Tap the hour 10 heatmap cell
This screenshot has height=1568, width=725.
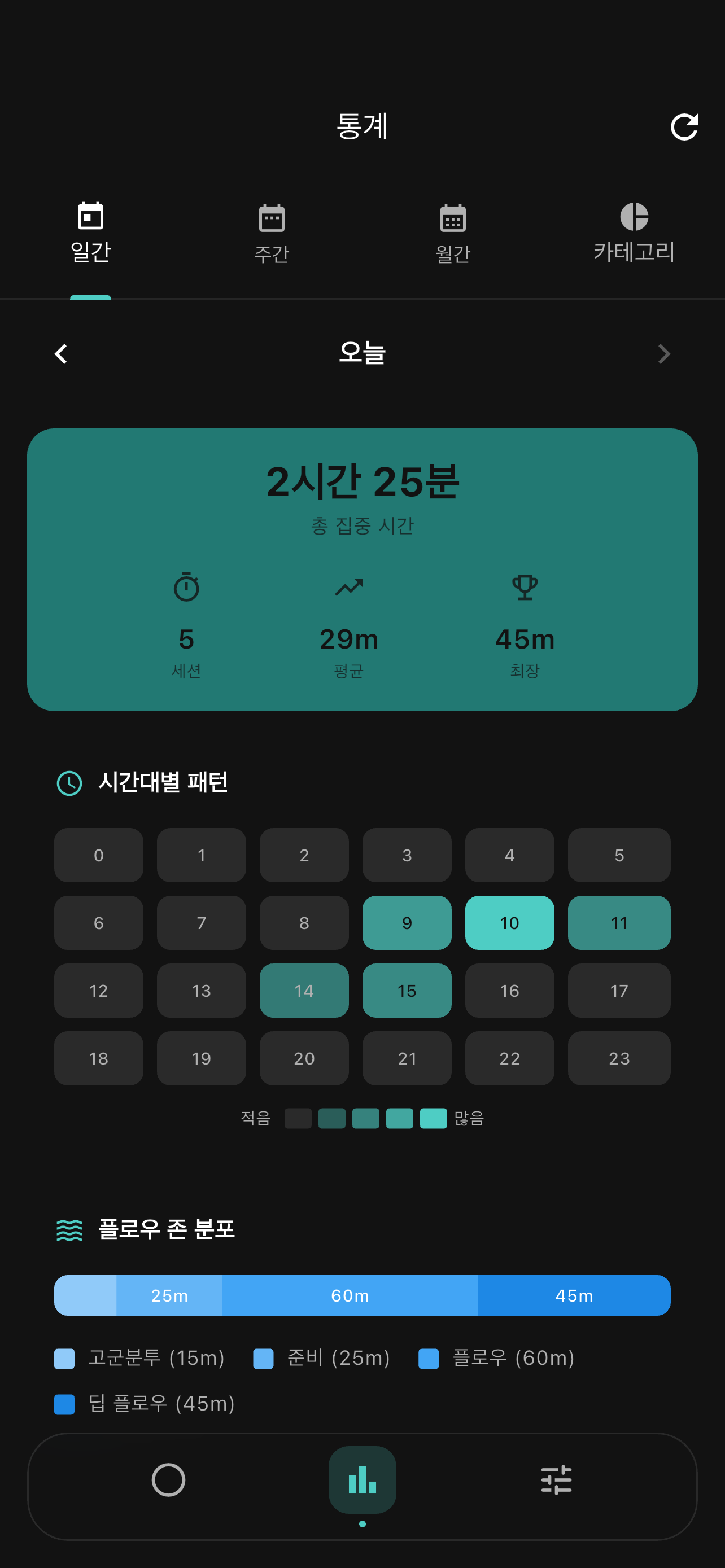(x=509, y=923)
